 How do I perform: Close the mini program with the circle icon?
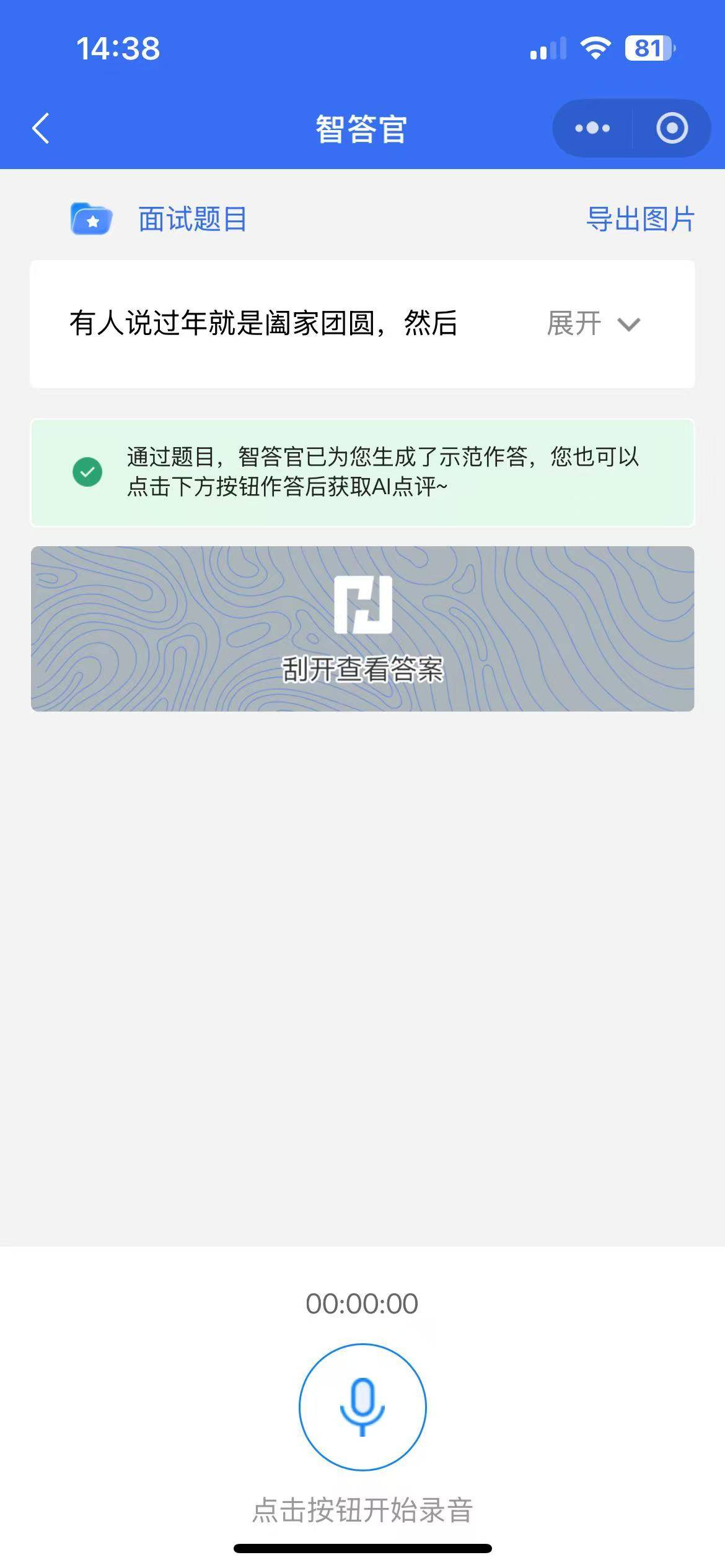pos(672,128)
